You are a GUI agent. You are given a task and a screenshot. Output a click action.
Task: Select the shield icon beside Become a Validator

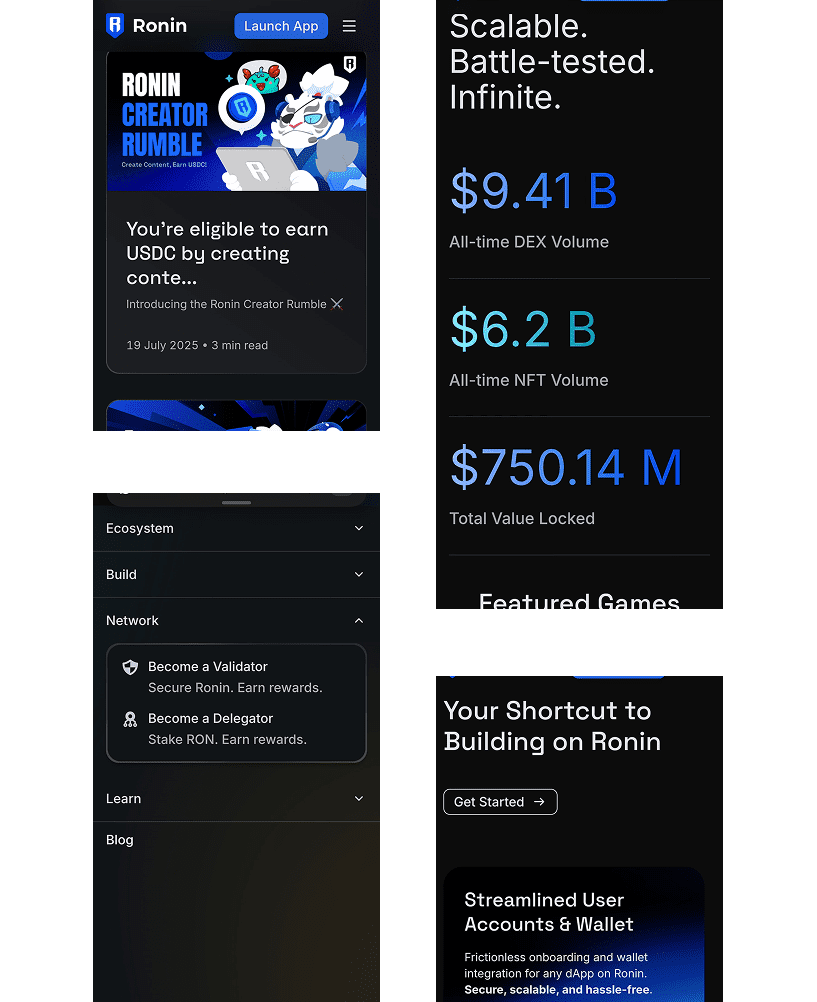tap(130, 667)
